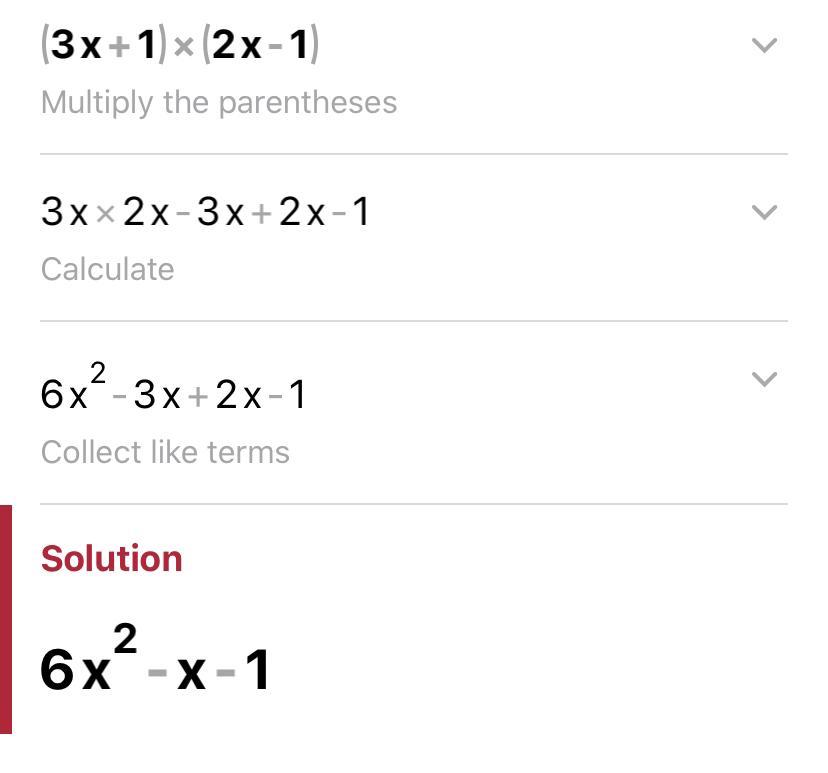Expand the 'Calculate' step details
Image resolution: width=828 pixels, height=773 pixels.
(x=764, y=212)
